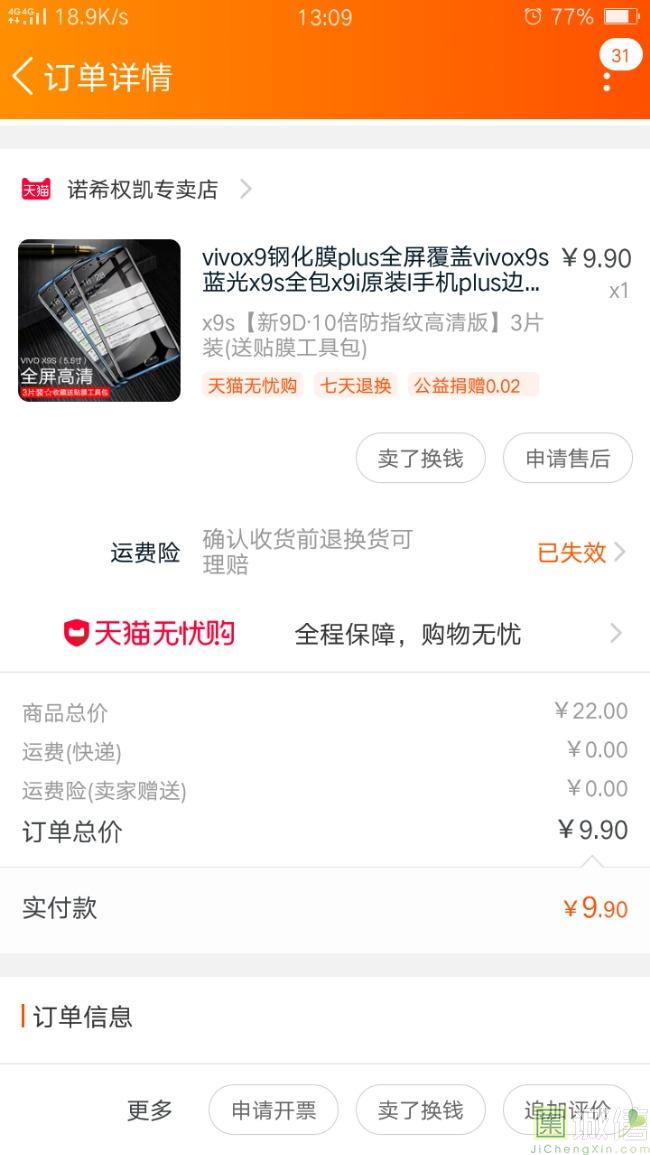Tap 更多 in the bottom bar
650x1155 pixels.
(150, 1109)
